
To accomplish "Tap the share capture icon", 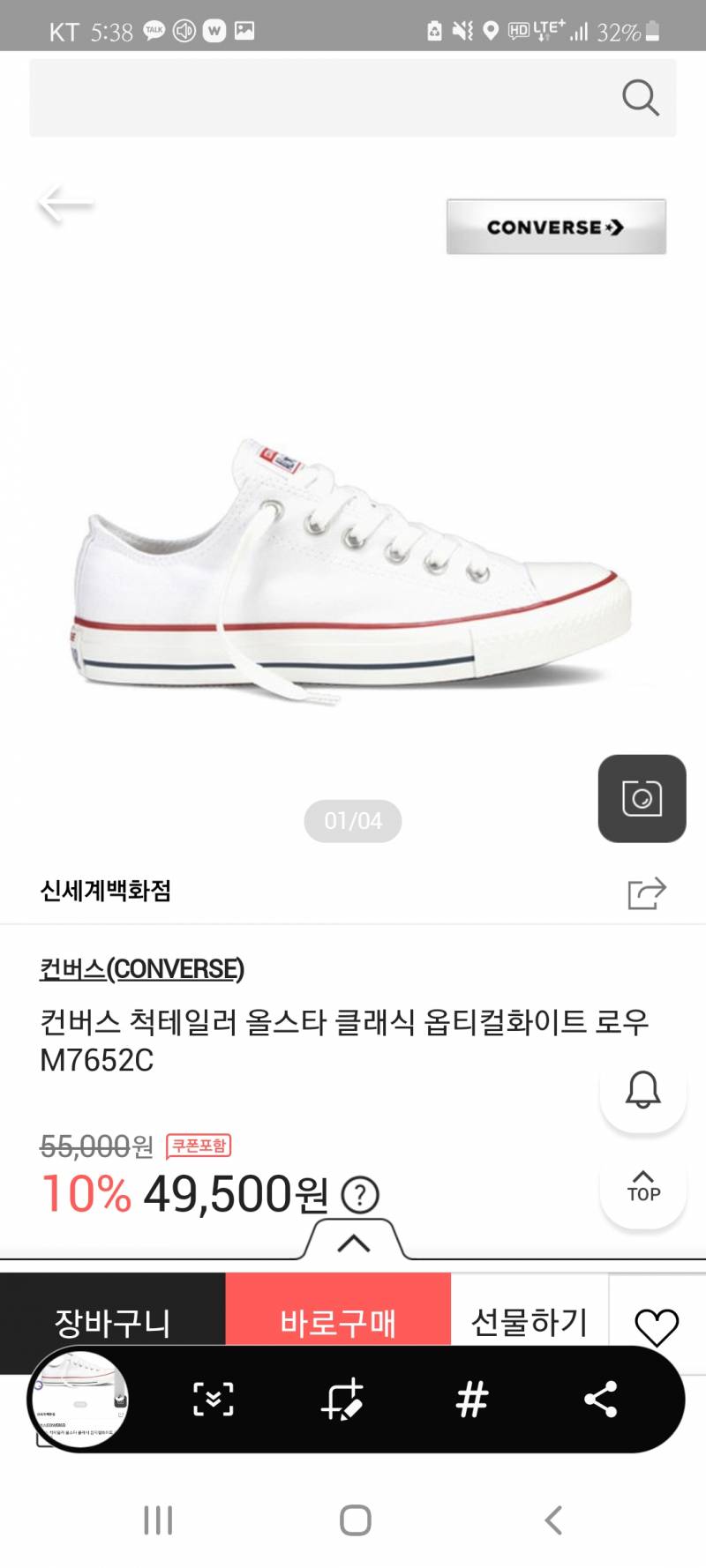I will tap(599, 1398).
